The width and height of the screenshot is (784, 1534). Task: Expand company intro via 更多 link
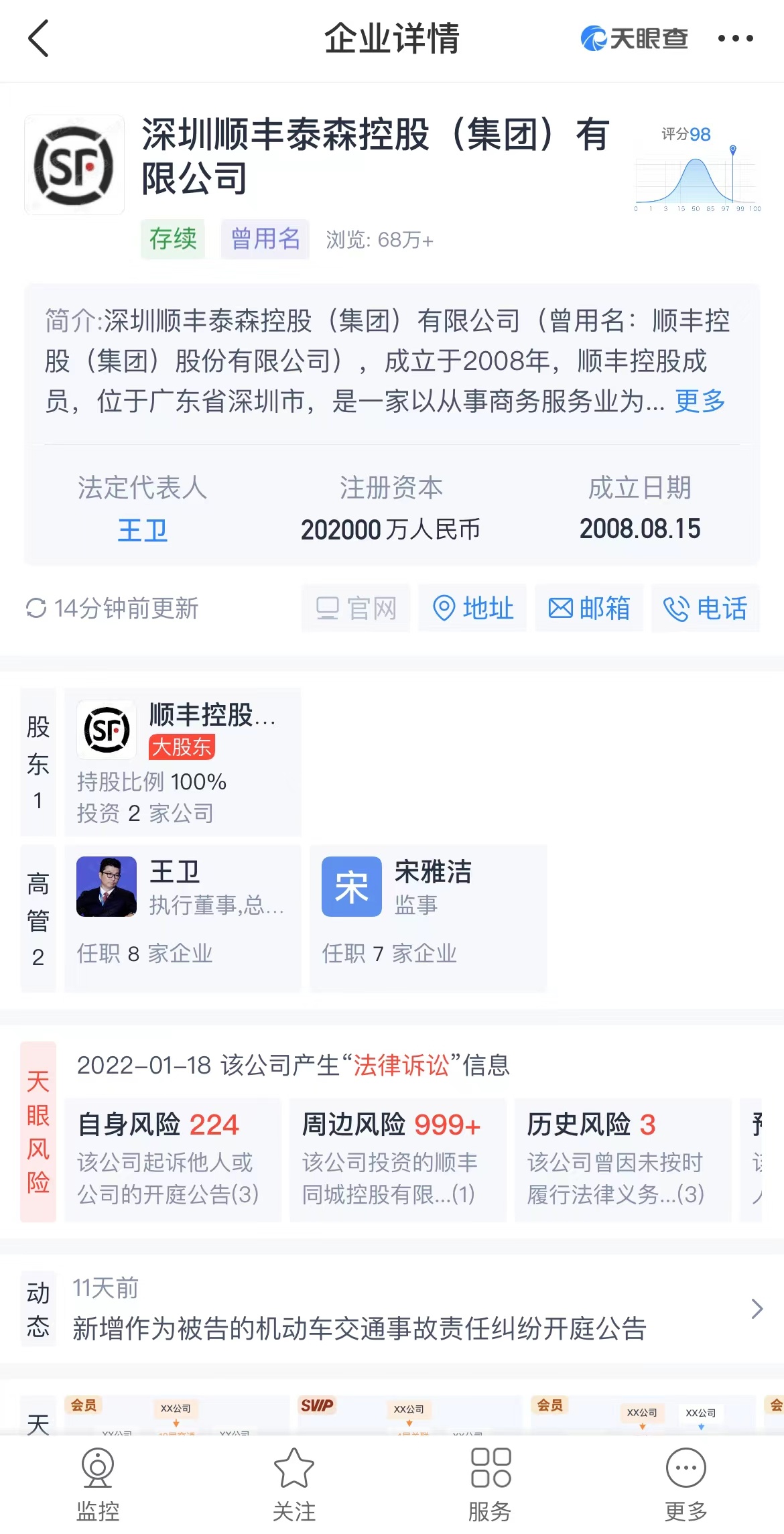[x=700, y=401]
